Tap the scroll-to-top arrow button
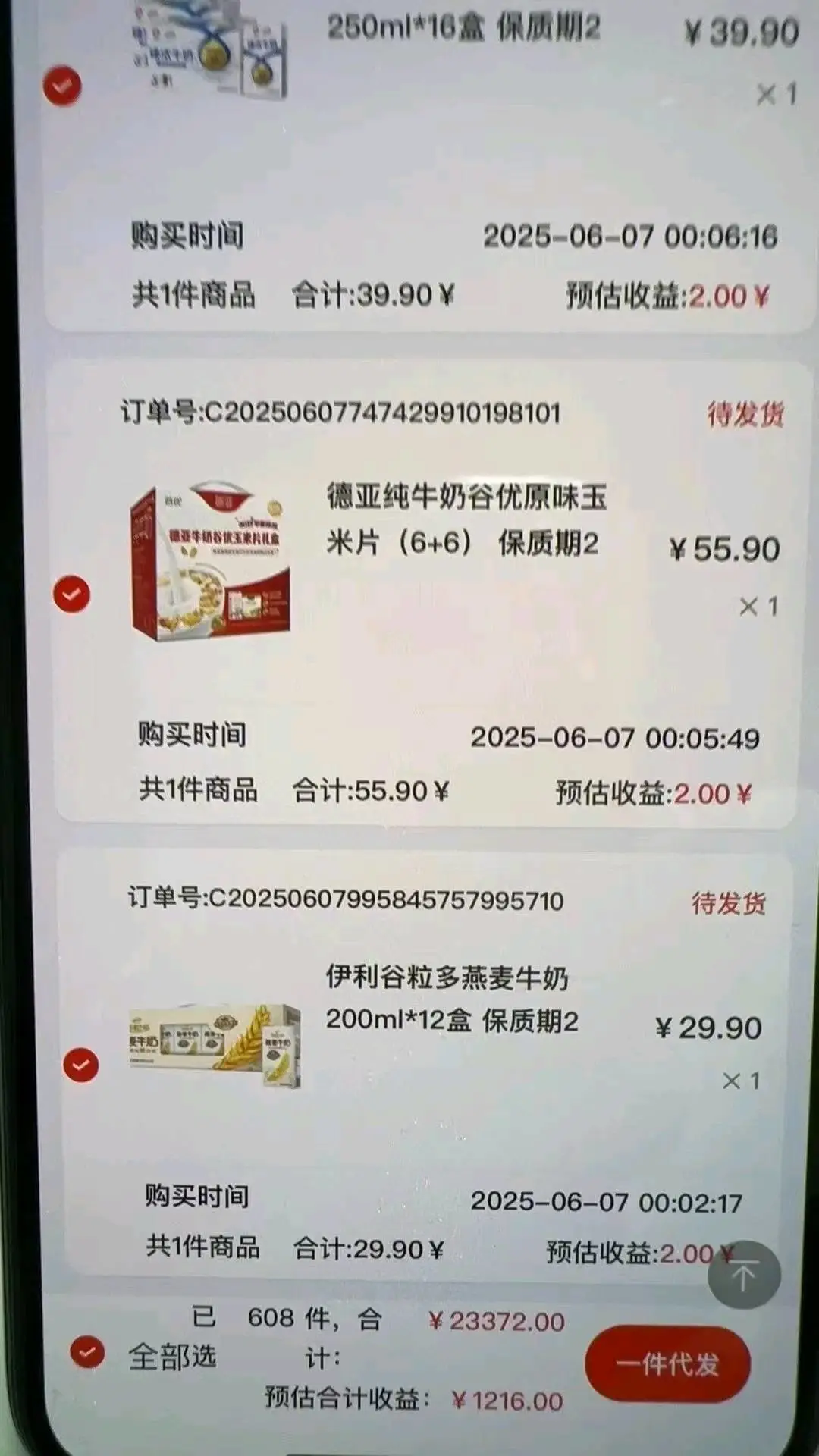Screen dimensions: 819x1456 [x=744, y=1276]
